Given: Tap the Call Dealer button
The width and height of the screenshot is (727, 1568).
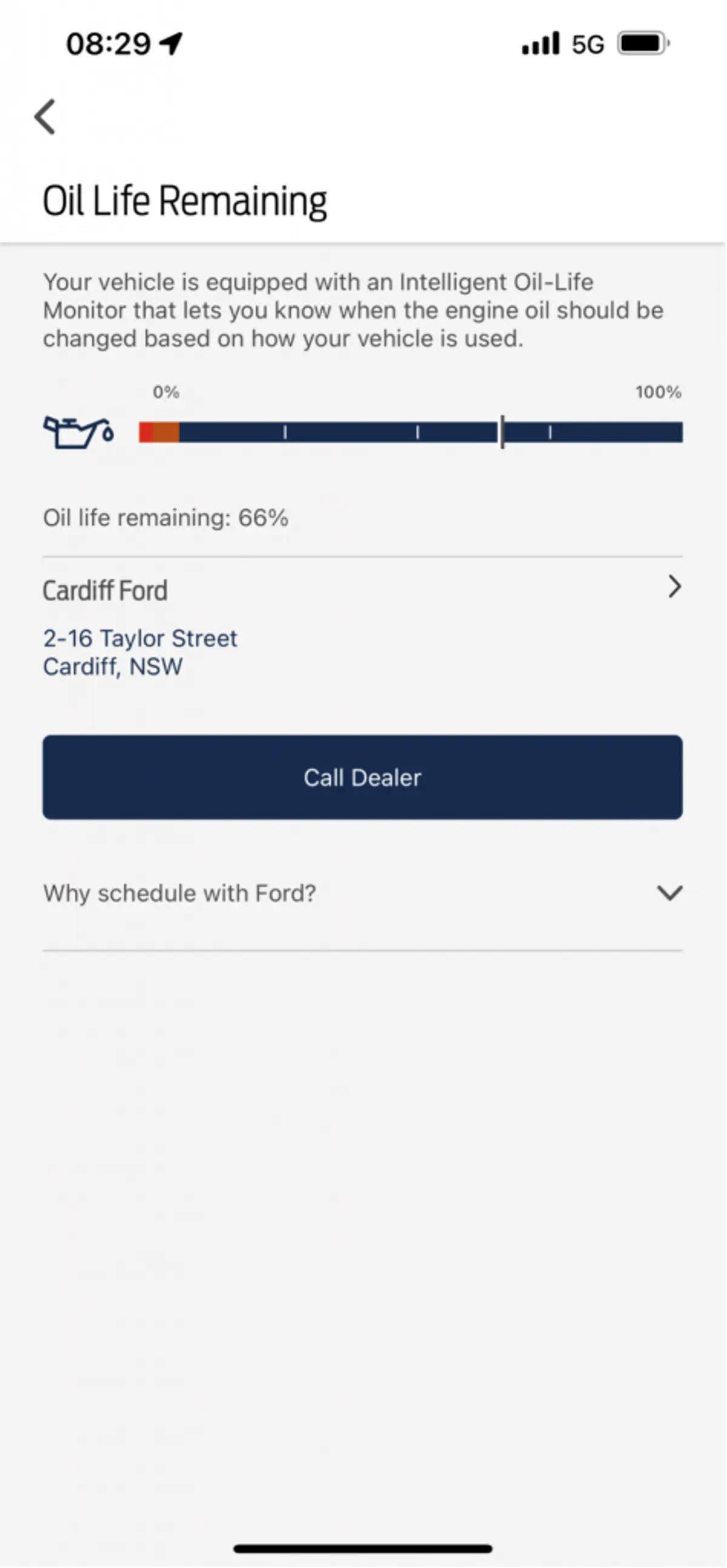Looking at the screenshot, I should (x=362, y=777).
